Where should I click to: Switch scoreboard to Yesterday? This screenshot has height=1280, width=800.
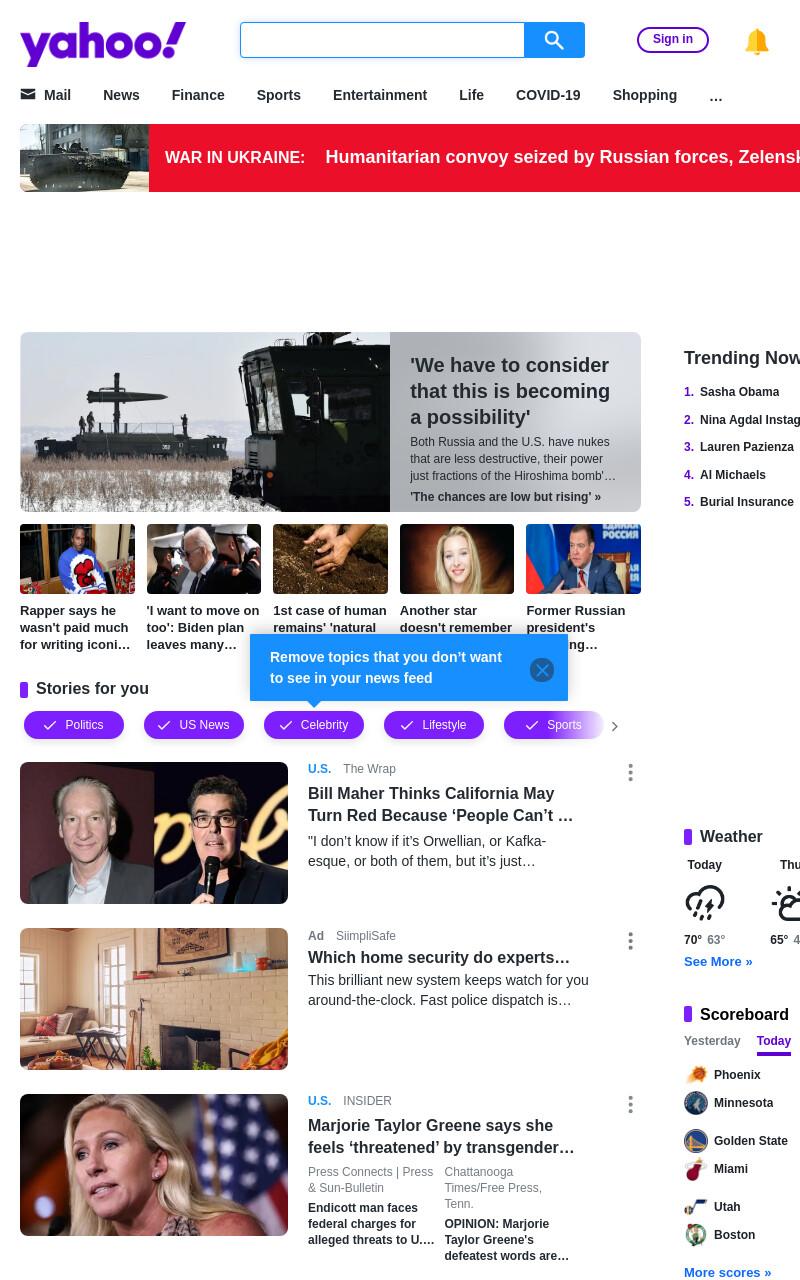pos(712,1041)
